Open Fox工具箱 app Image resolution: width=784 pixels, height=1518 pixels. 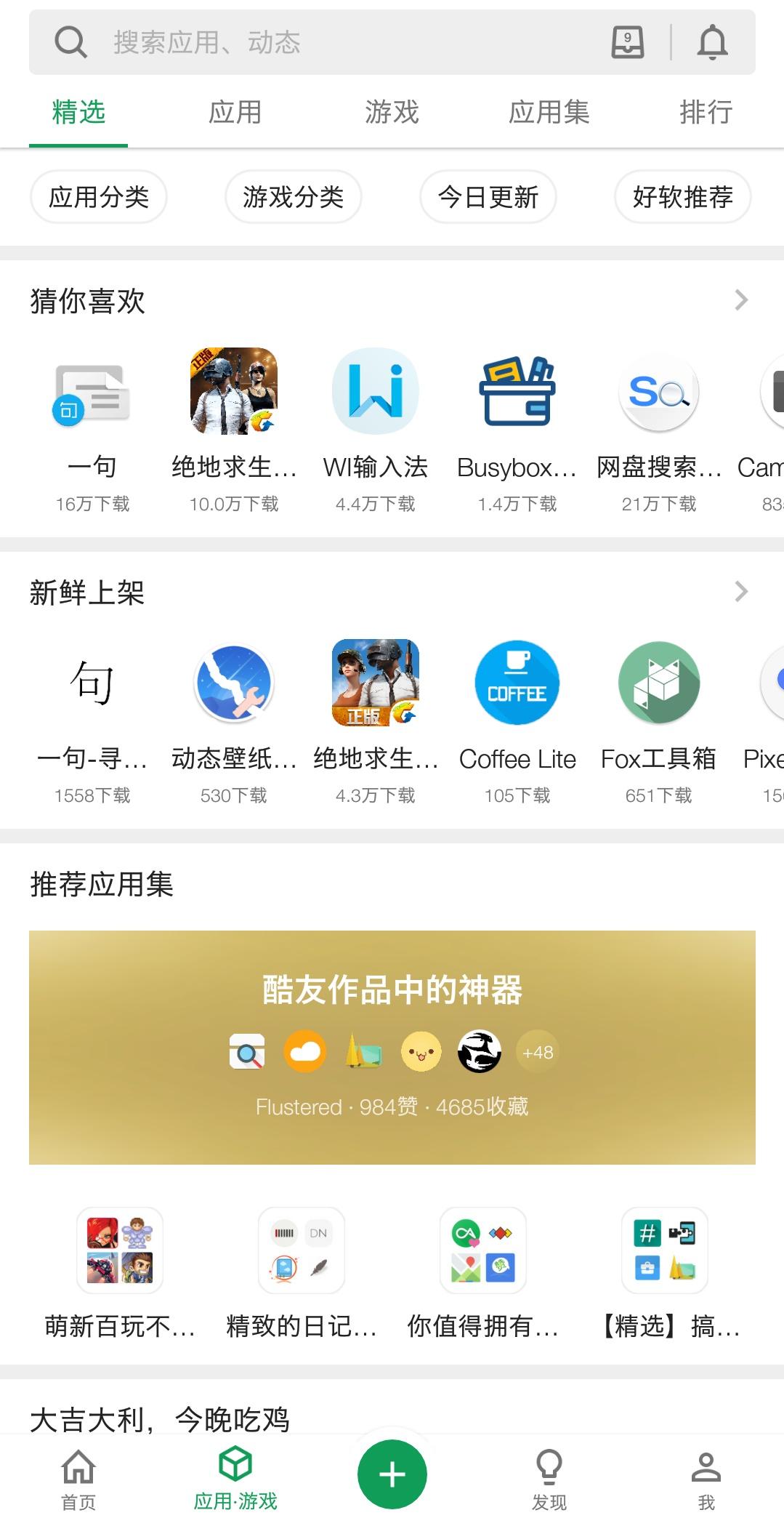pos(659,712)
